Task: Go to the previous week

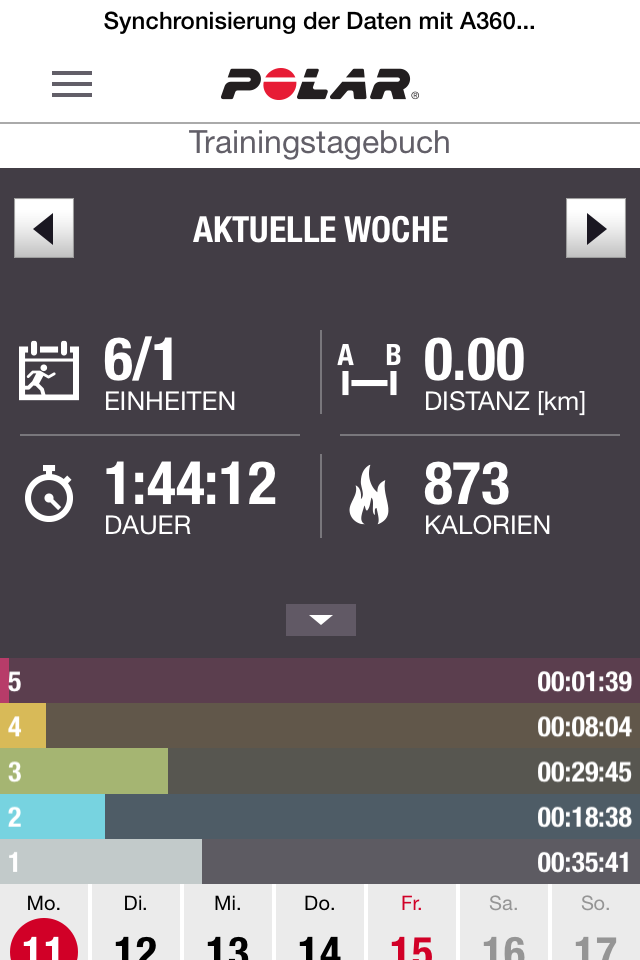Action: [x=44, y=229]
